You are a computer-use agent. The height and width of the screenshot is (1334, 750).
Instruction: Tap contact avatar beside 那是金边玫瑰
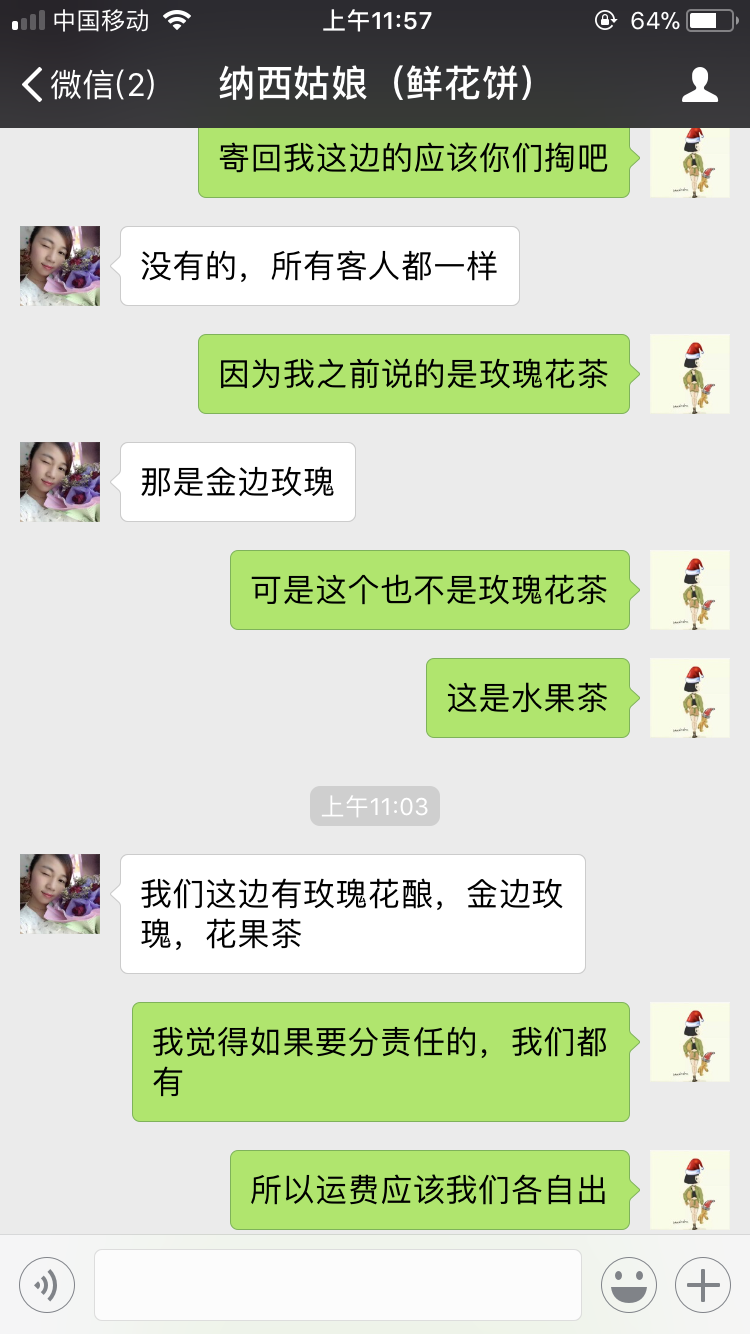pyautogui.click(x=60, y=482)
